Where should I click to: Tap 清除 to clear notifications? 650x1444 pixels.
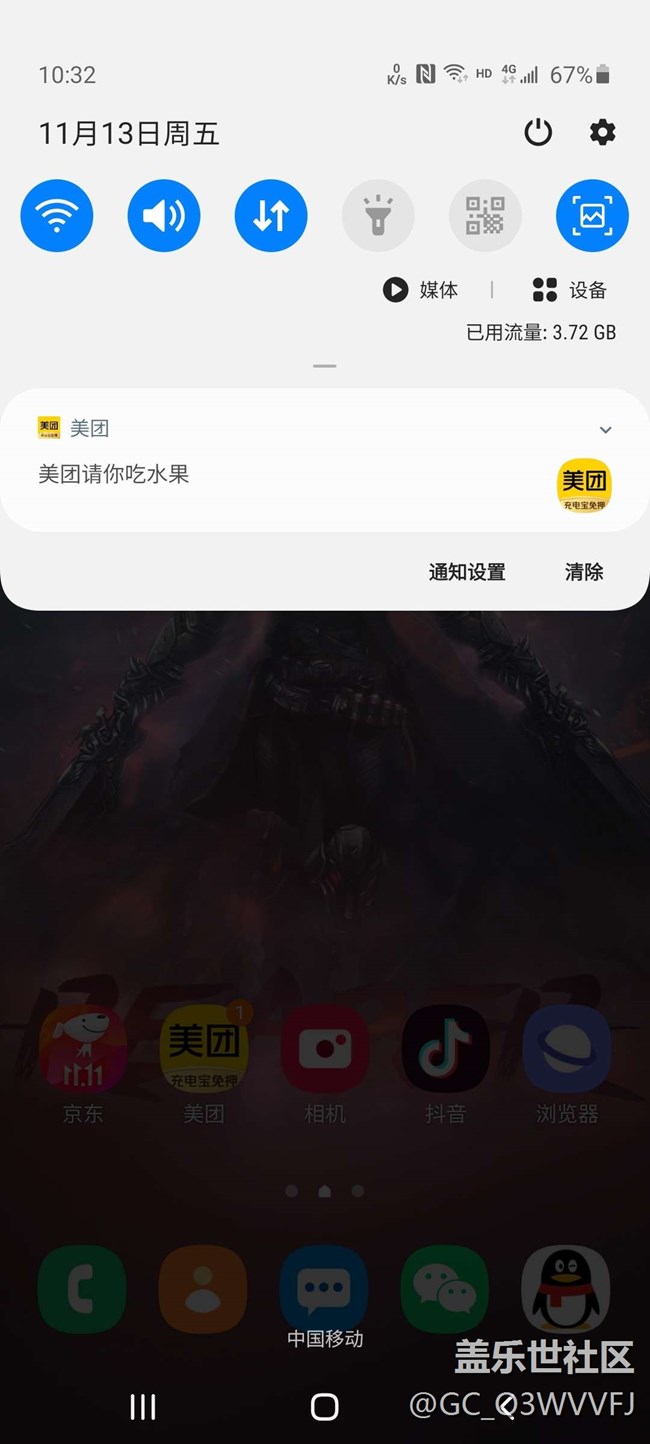584,572
